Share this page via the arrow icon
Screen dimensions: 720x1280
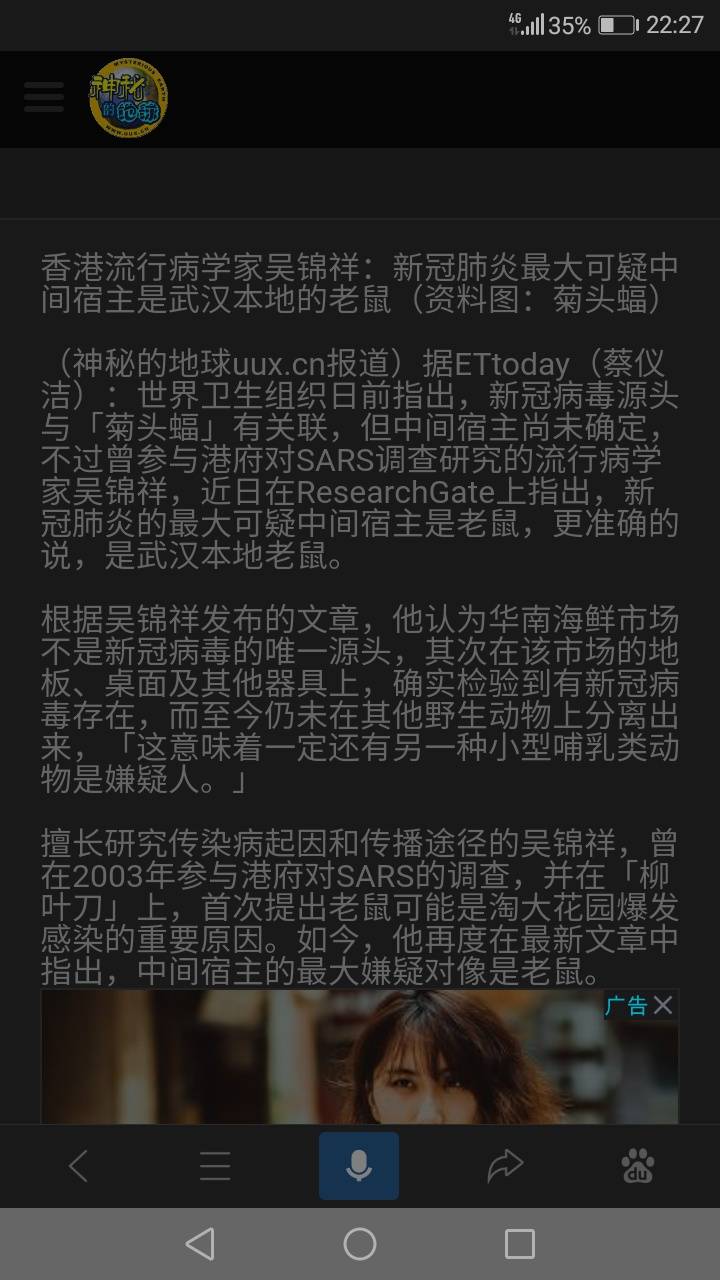(505, 1166)
